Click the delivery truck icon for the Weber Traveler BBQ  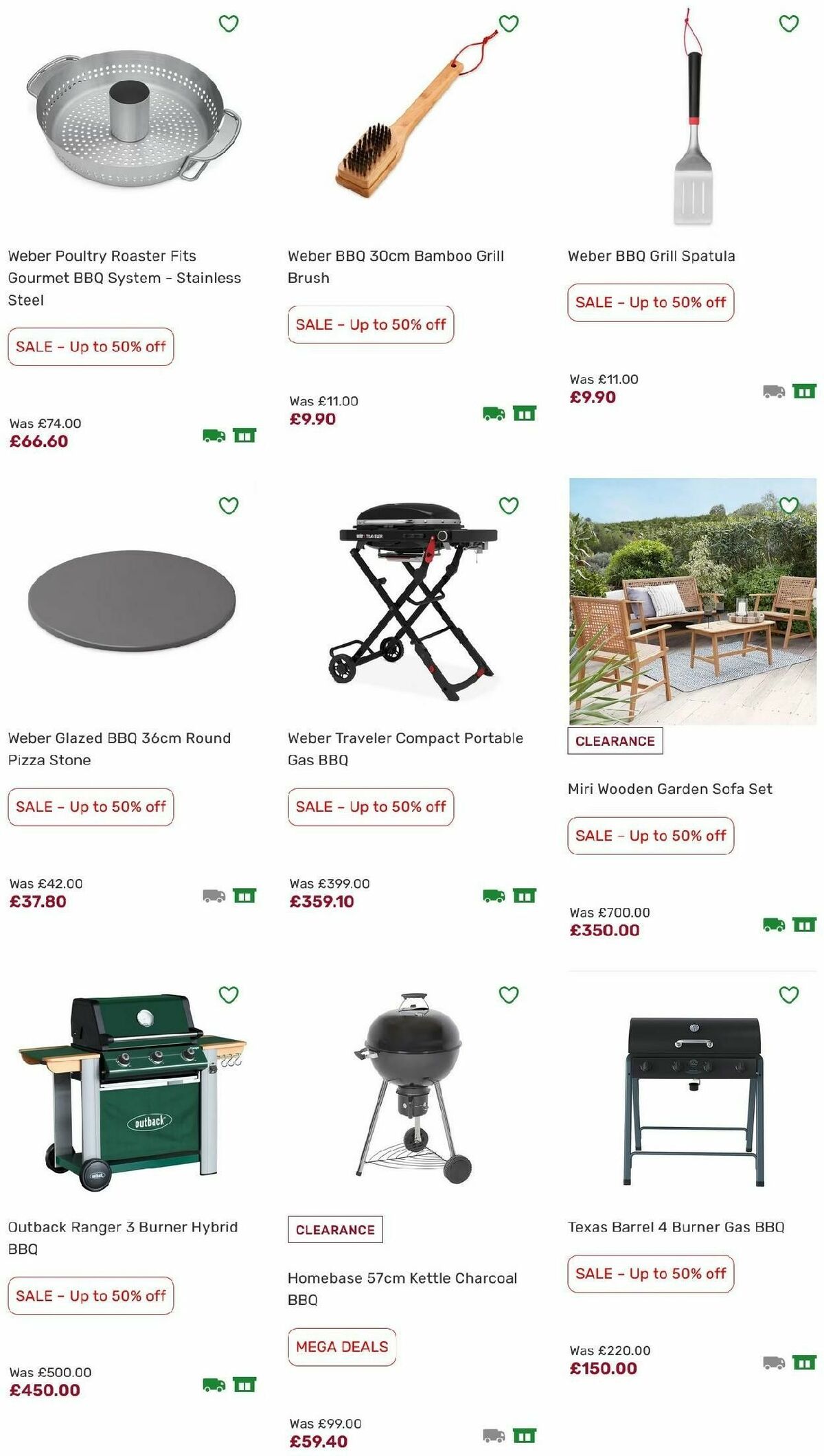(493, 896)
